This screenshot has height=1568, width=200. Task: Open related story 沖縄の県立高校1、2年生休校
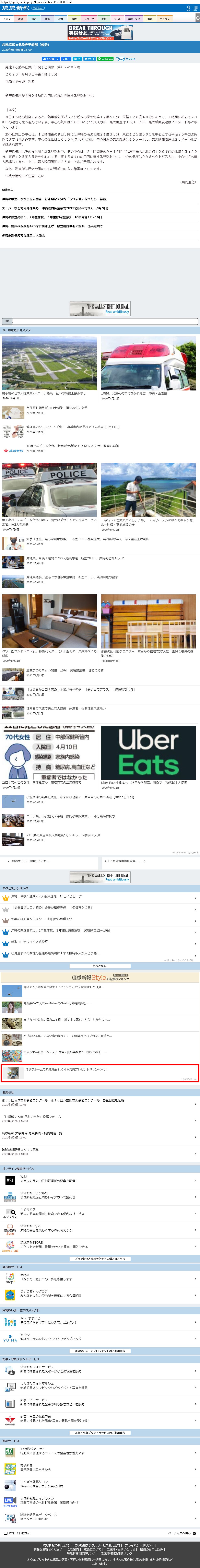click(52, 217)
